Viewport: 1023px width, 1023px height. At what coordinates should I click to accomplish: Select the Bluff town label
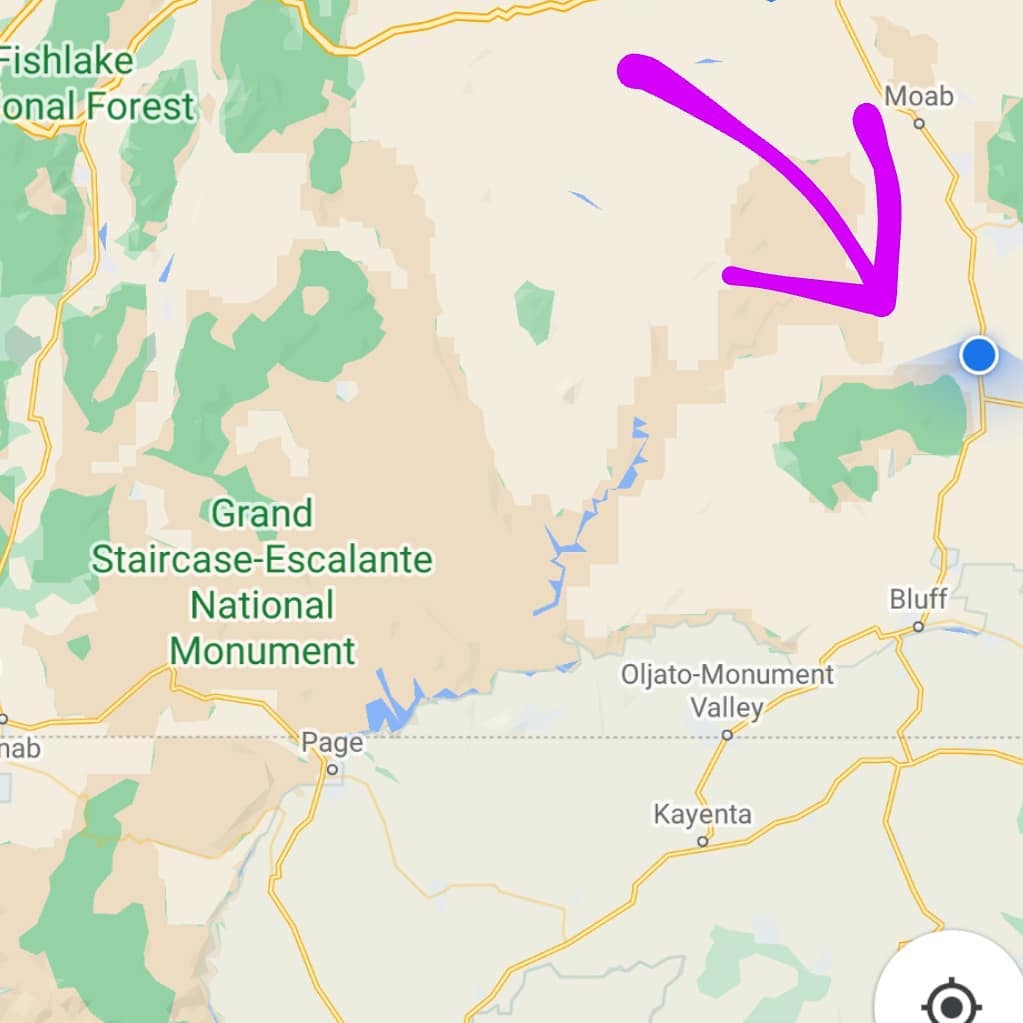pos(918,599)
